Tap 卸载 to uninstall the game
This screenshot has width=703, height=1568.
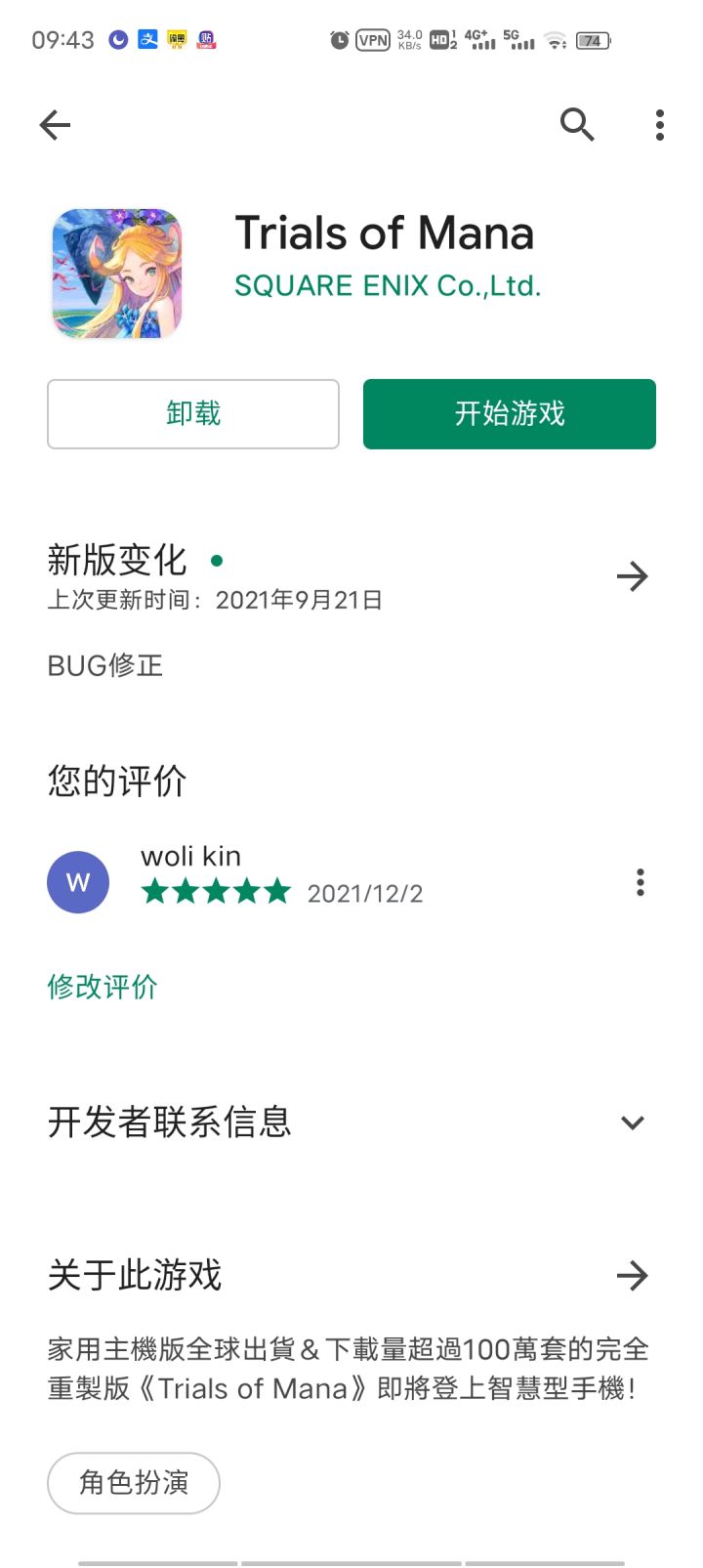[192, 413]
